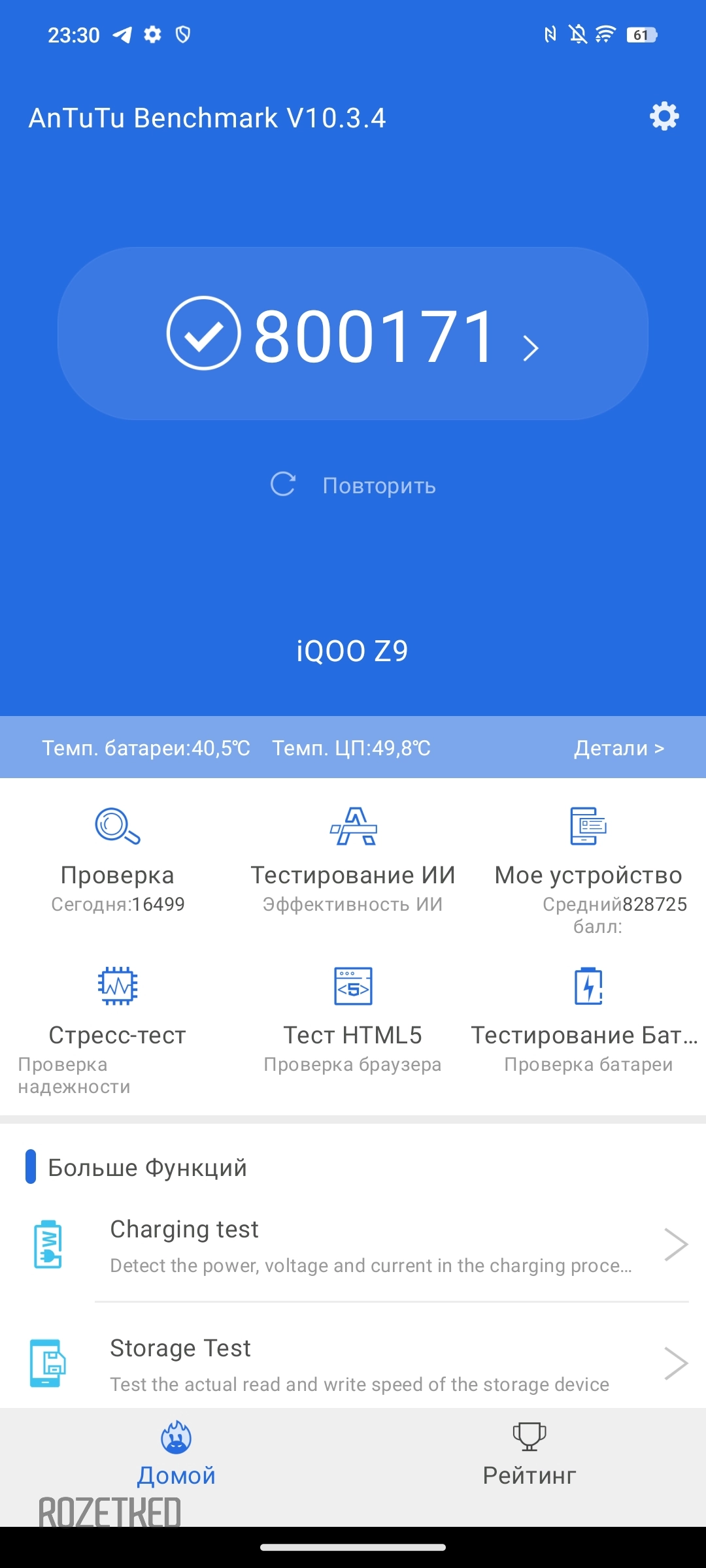
Task: Open Мое устройство info
Action: click(x=588, y=870)
